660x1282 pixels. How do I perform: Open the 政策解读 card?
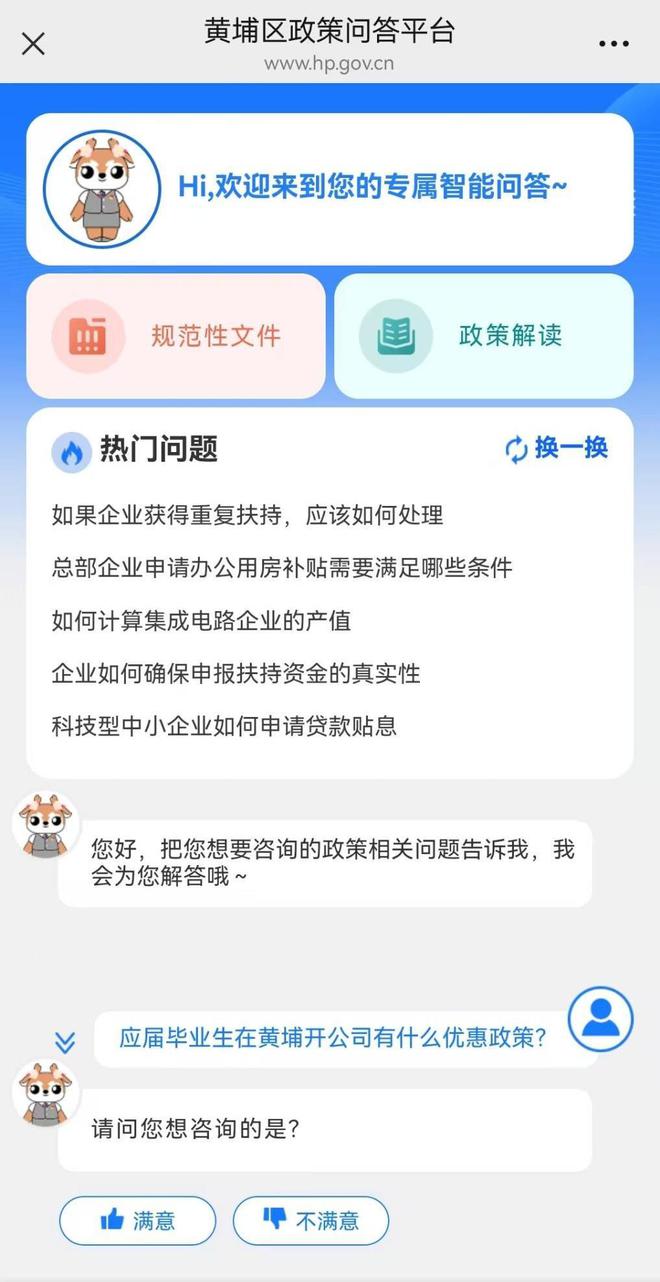pos(484,336)
